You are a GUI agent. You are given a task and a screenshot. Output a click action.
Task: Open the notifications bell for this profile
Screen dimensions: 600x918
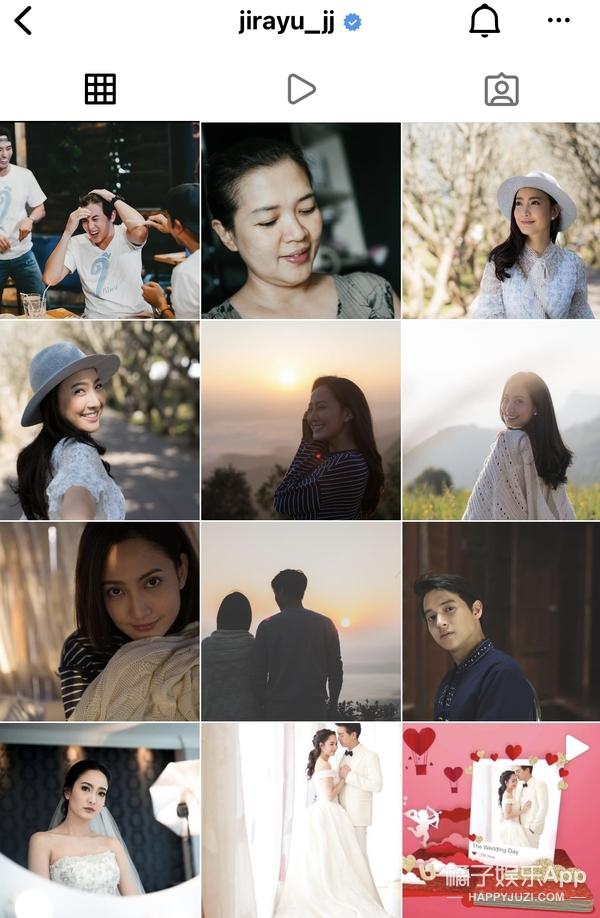484,21
